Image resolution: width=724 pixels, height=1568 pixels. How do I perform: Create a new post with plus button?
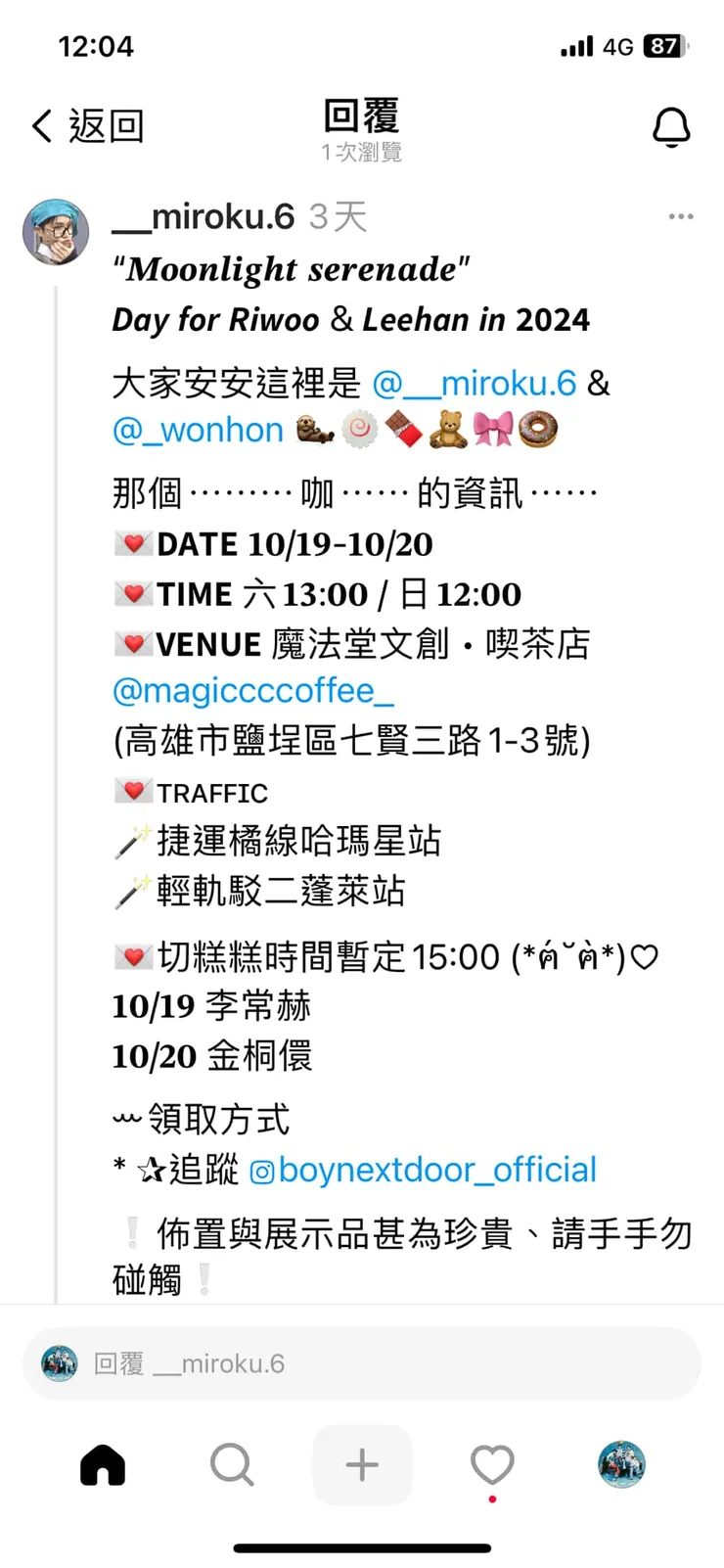tap(362, 1465)
